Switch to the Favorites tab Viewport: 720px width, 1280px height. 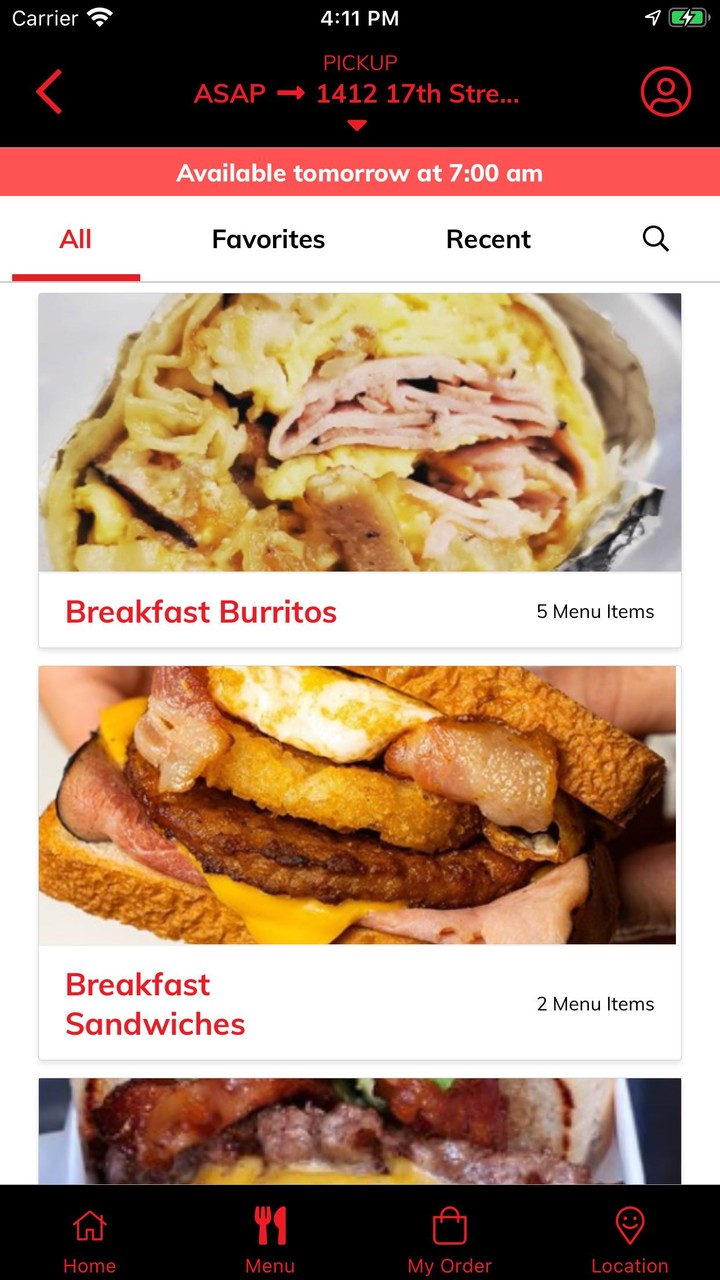click(x=268, y=240)
